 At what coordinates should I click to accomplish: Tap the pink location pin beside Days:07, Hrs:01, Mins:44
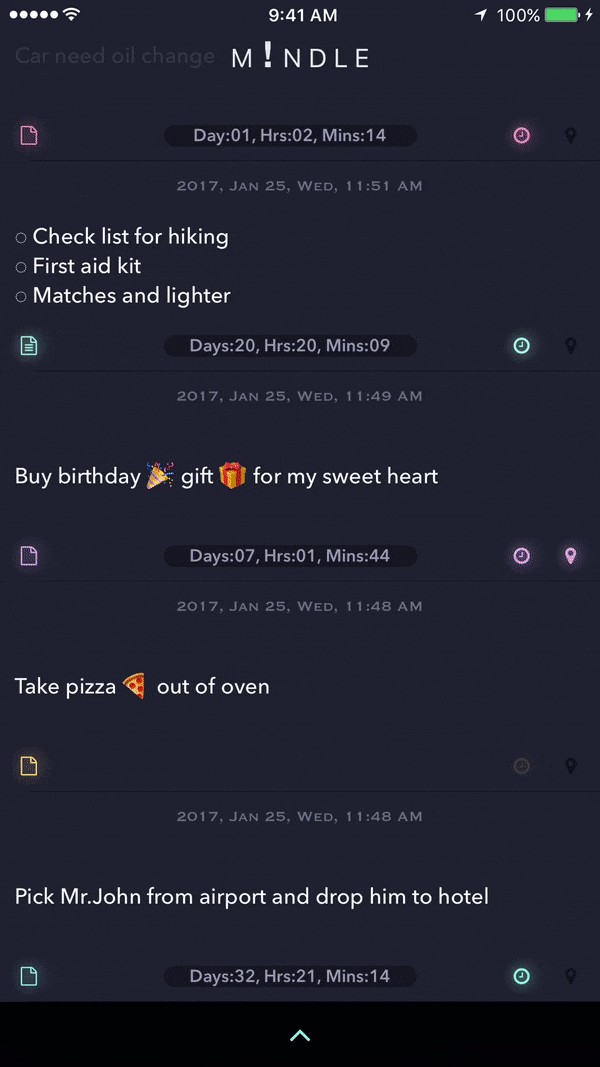pyautogui.click(x=571, y=556)
